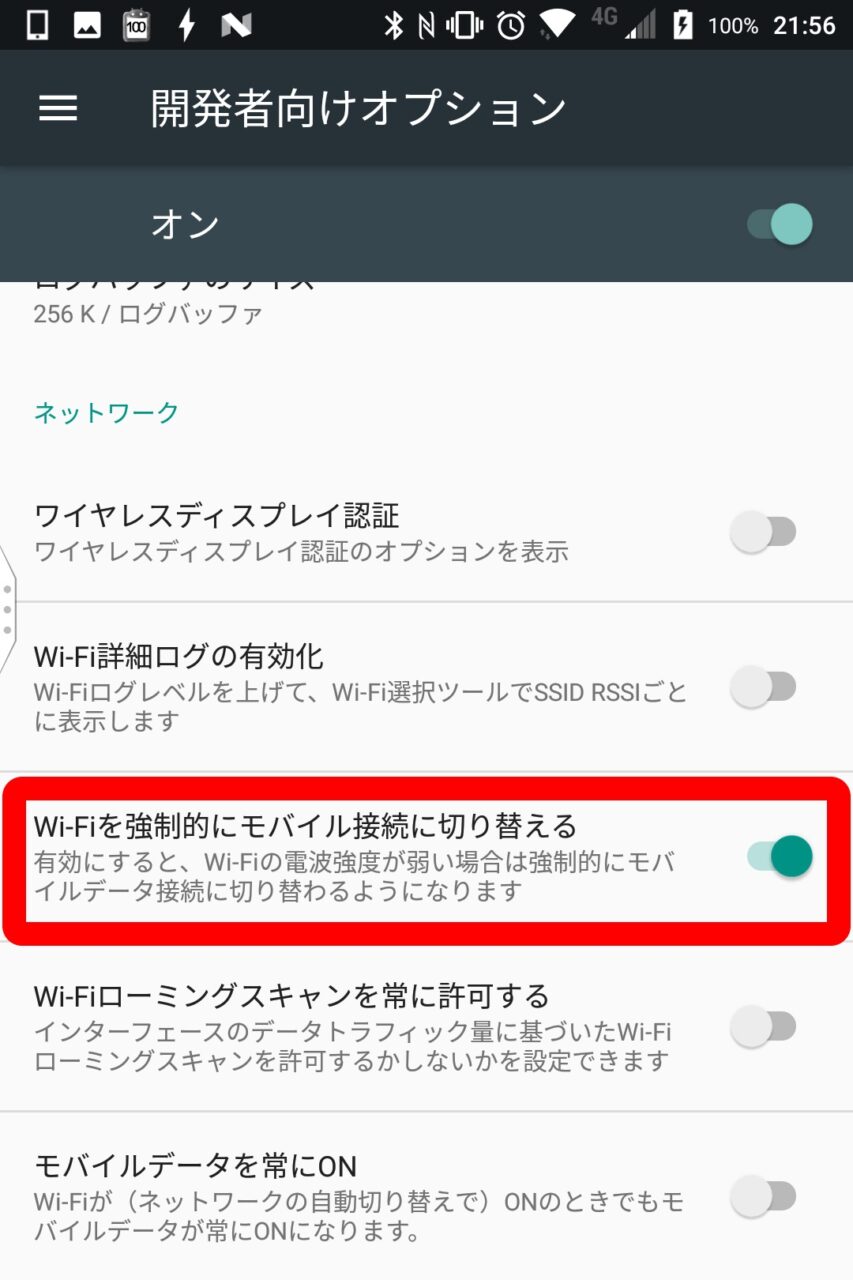The width and height of the screenshot is (853, 1280).
Task: Enable Wi-Fiローミングスキャンを常に許可する
Action: coord(763,1027)
